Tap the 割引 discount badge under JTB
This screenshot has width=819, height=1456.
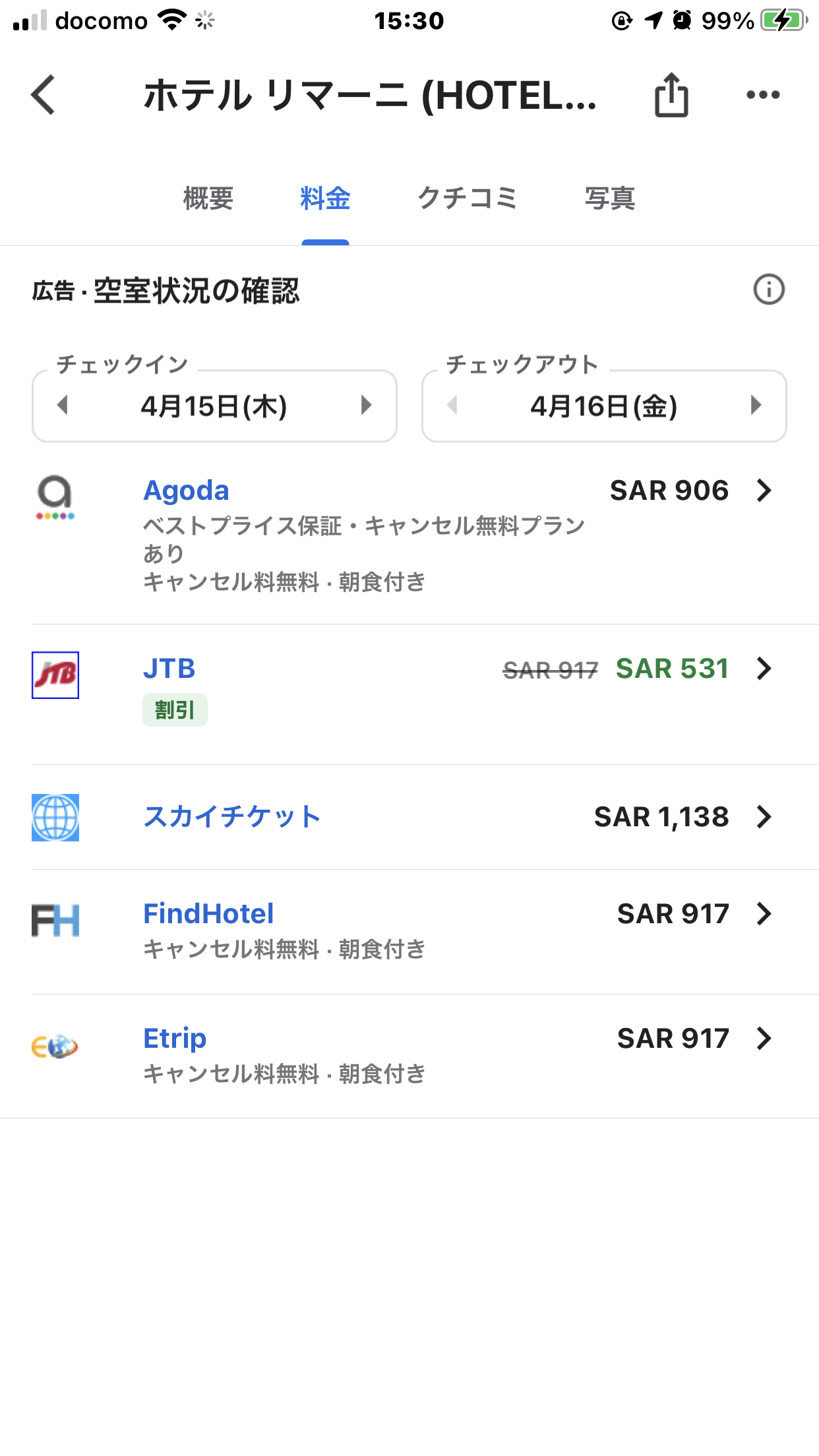tap(174, 710)
